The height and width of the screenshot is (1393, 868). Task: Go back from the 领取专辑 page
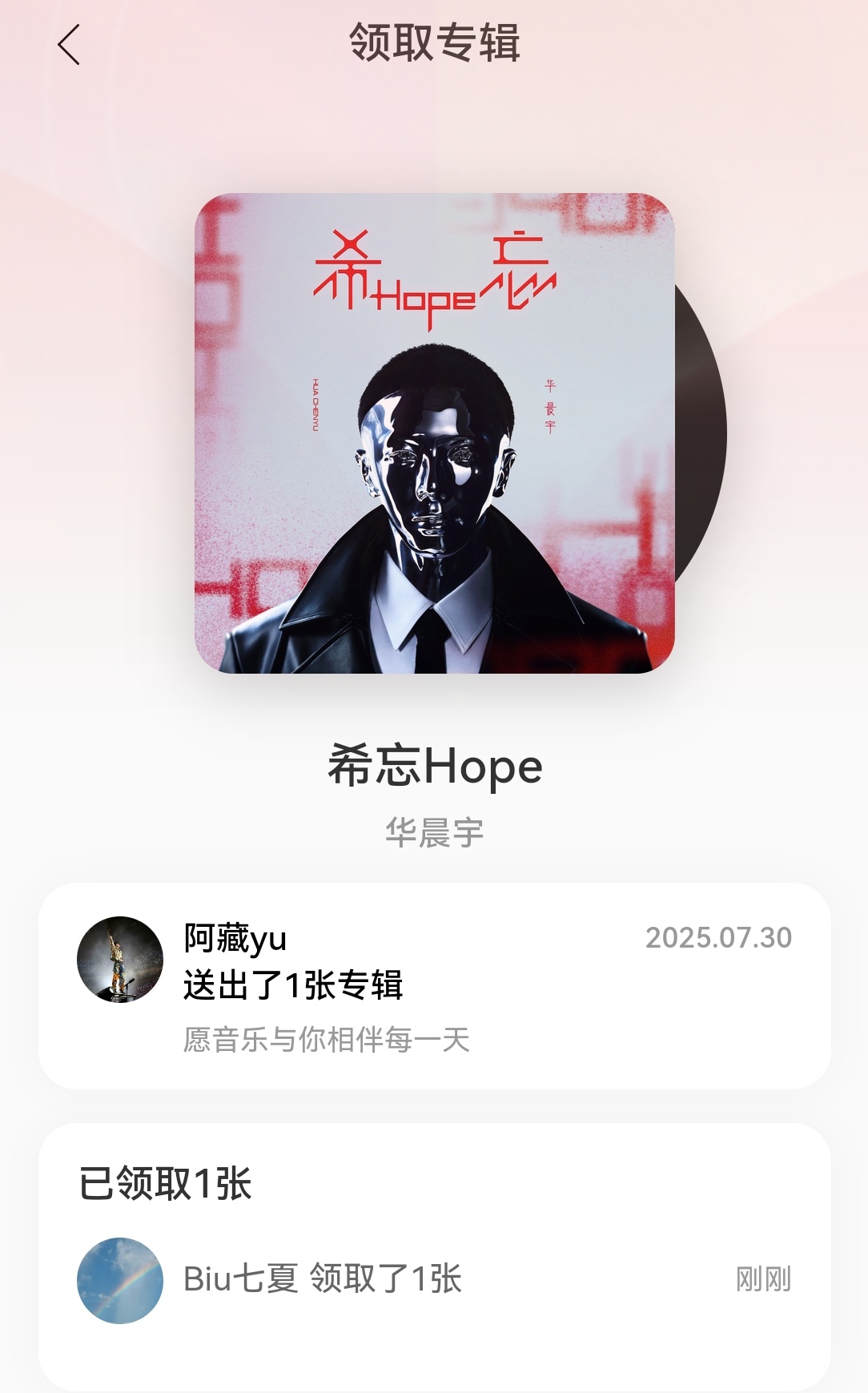point(70,44)
